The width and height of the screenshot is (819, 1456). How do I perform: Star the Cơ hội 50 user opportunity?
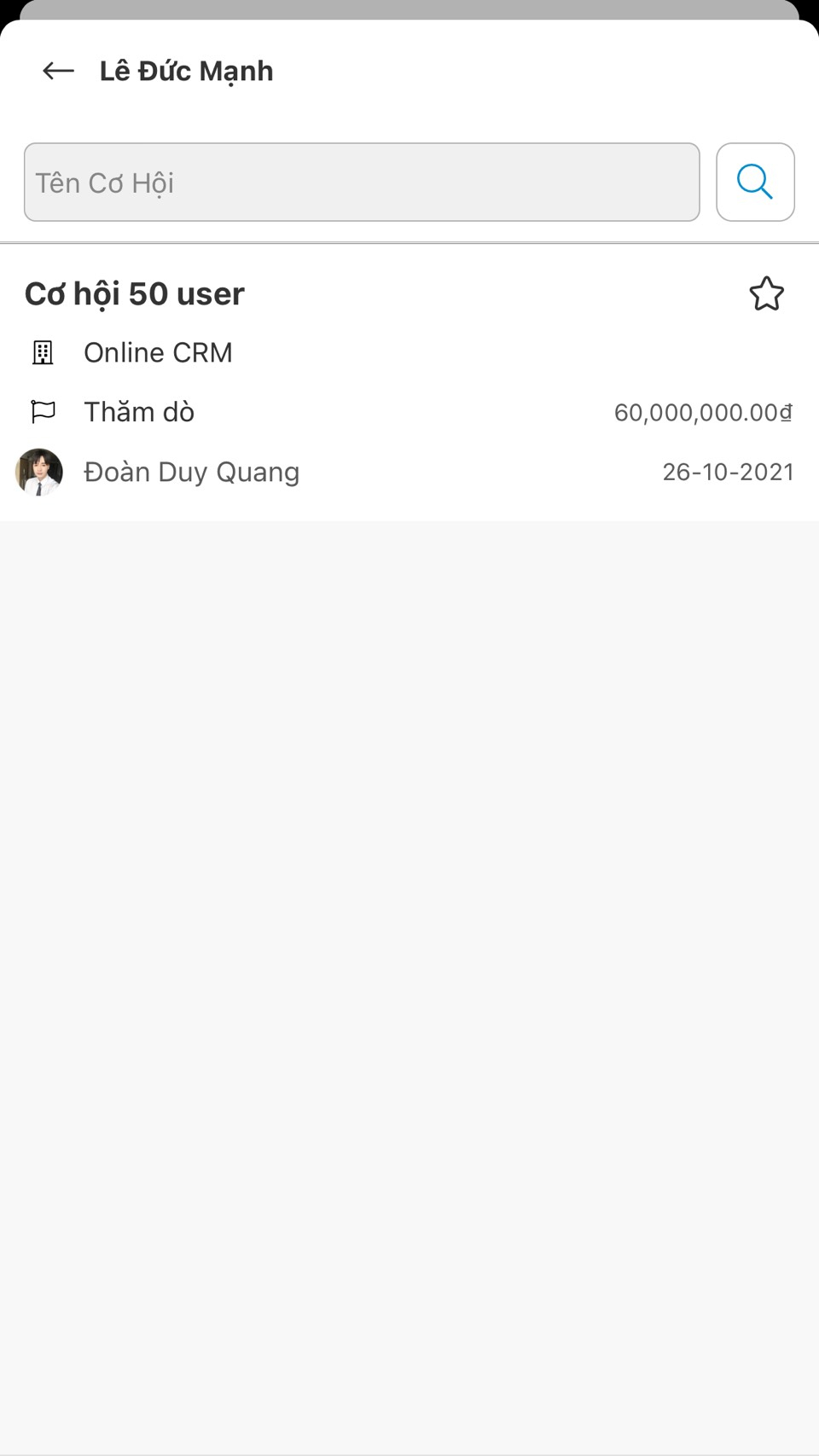click(766, 294)
